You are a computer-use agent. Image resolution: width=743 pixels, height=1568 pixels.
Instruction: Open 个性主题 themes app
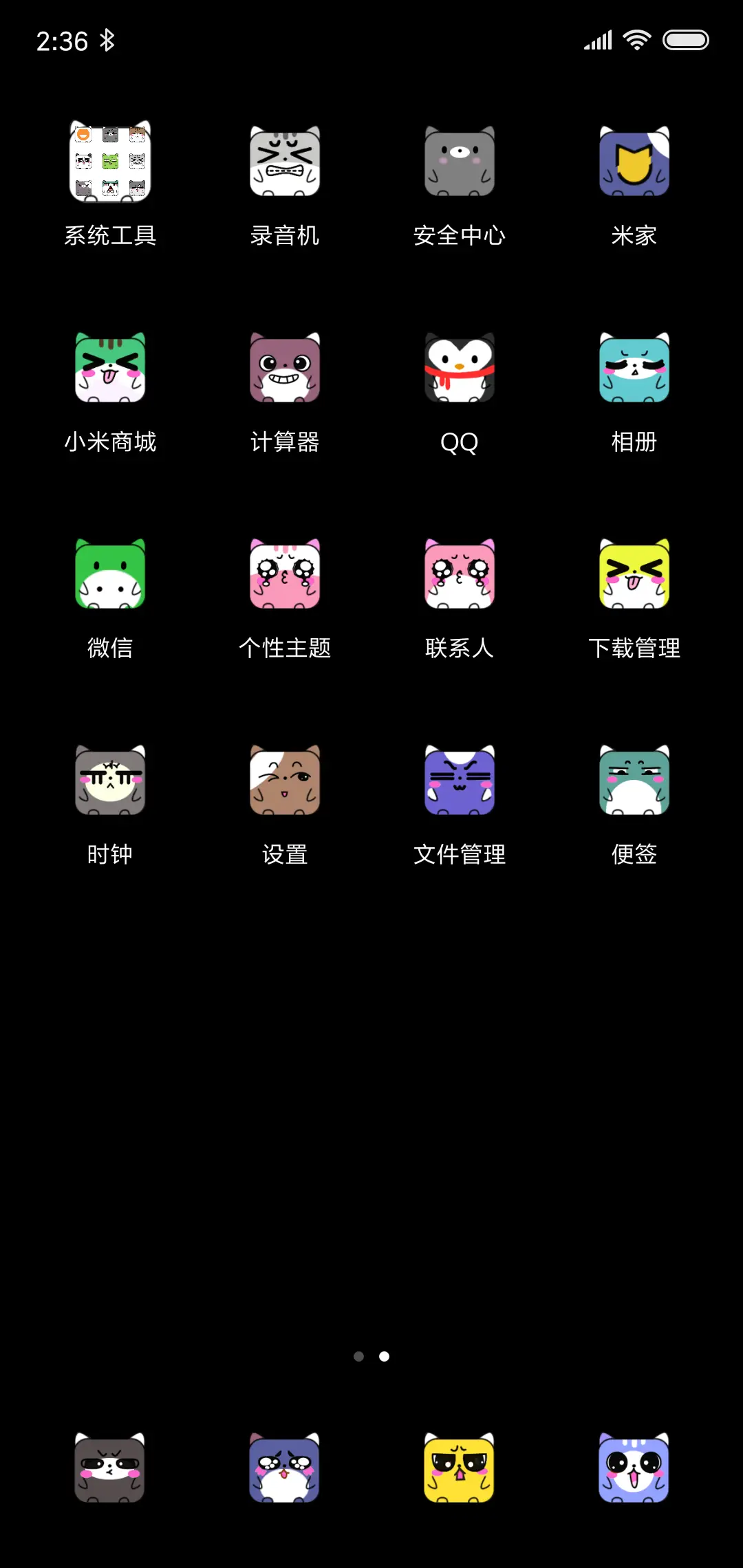[x=285, y=574]
